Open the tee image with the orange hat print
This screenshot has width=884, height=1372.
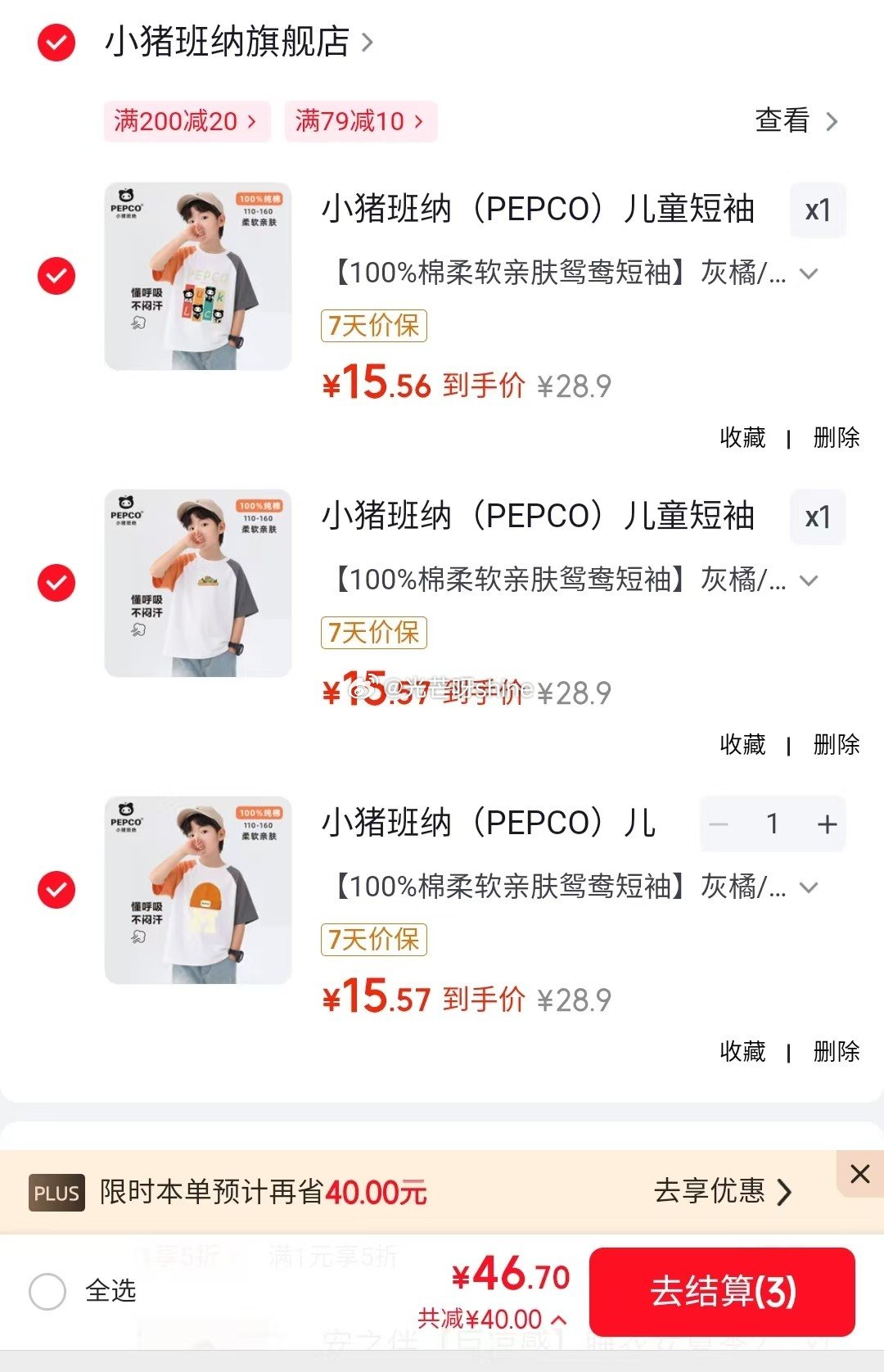[x=198, y=890]
